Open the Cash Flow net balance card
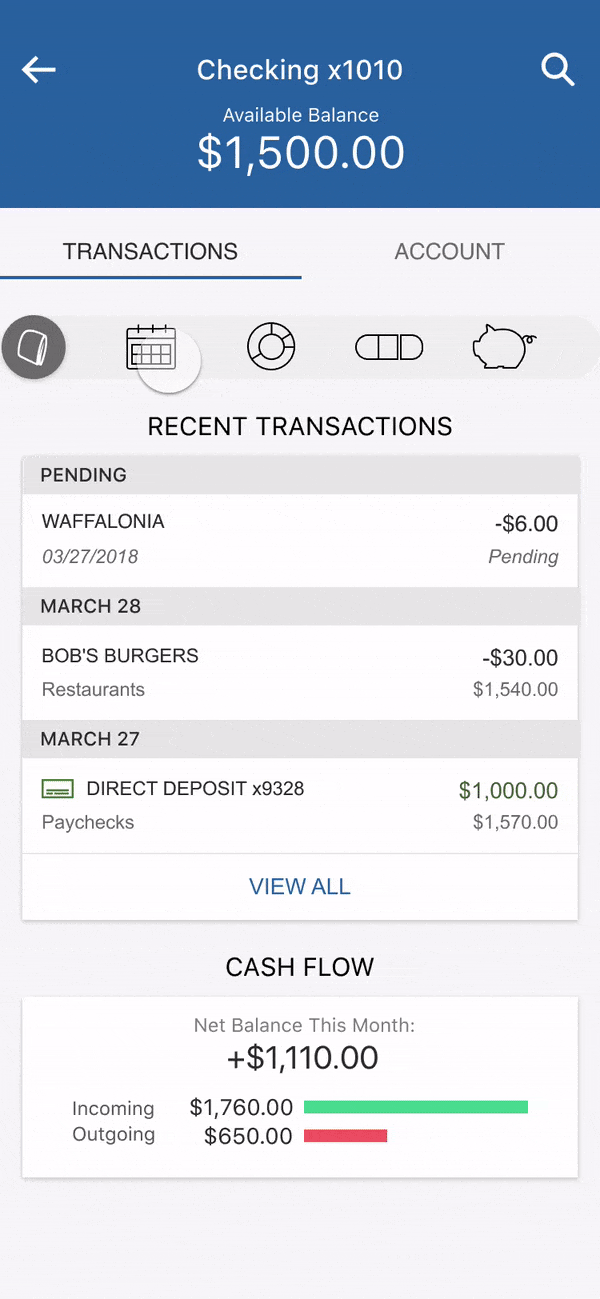This screenshot has height=1299, width=600. tap(300, 1087)
